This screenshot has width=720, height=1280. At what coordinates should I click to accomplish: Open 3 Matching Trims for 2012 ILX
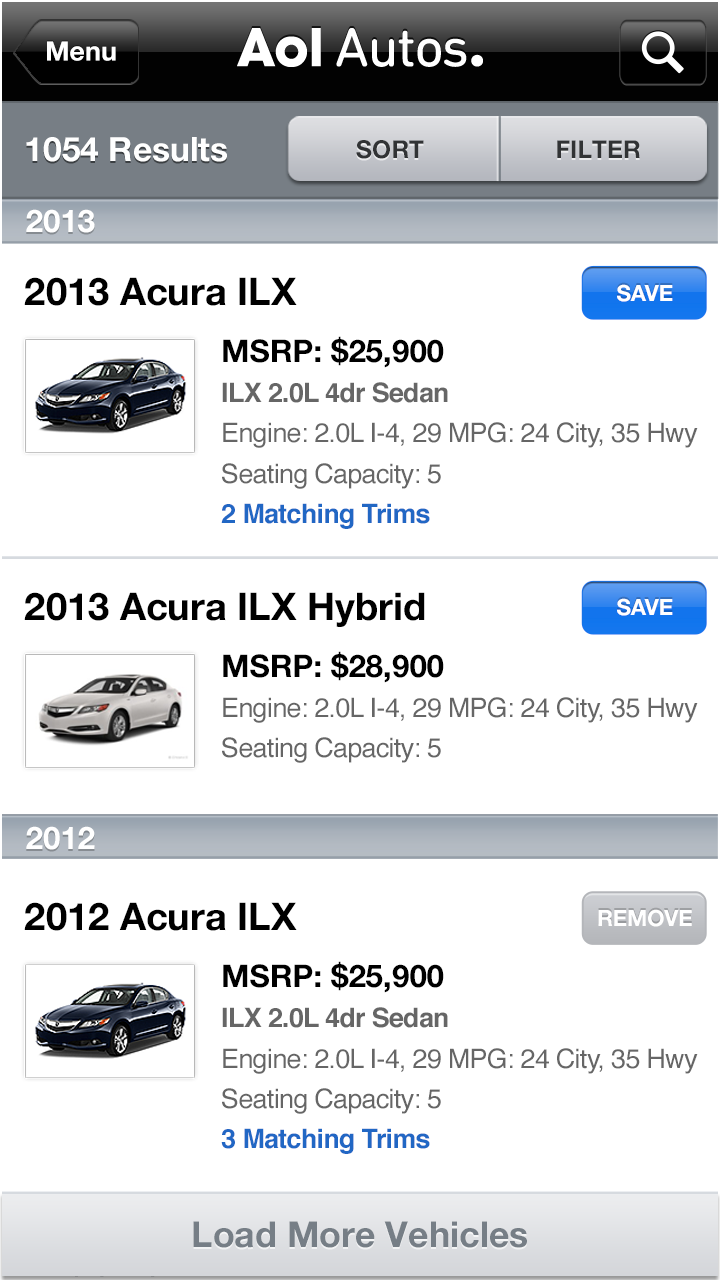tap(326, 1138)
